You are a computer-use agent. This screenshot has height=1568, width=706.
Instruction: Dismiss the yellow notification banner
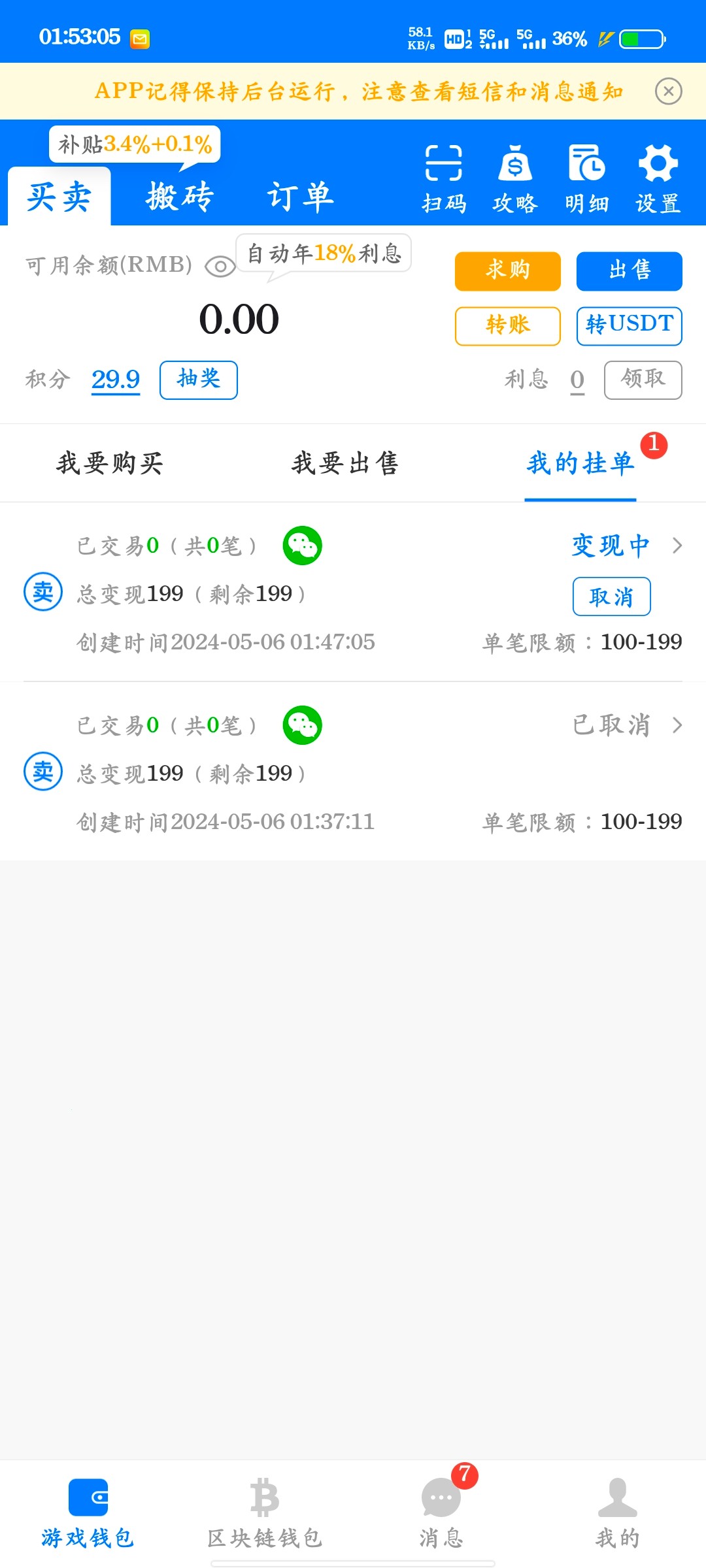(x=668, y=91)
